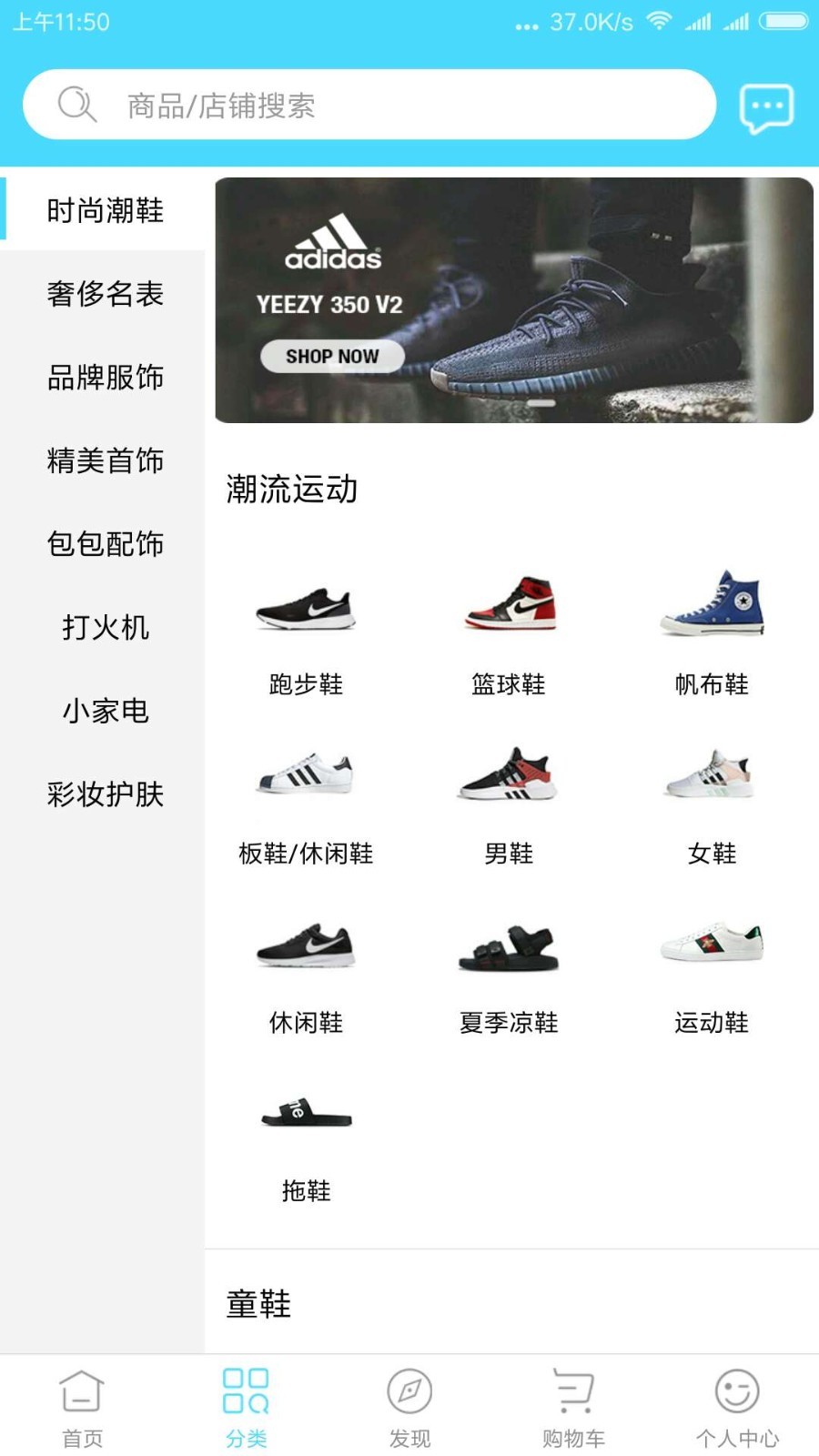819x1456 pixels.
Task: Go to the 首页 home tab
Action: click(82, 1407)
